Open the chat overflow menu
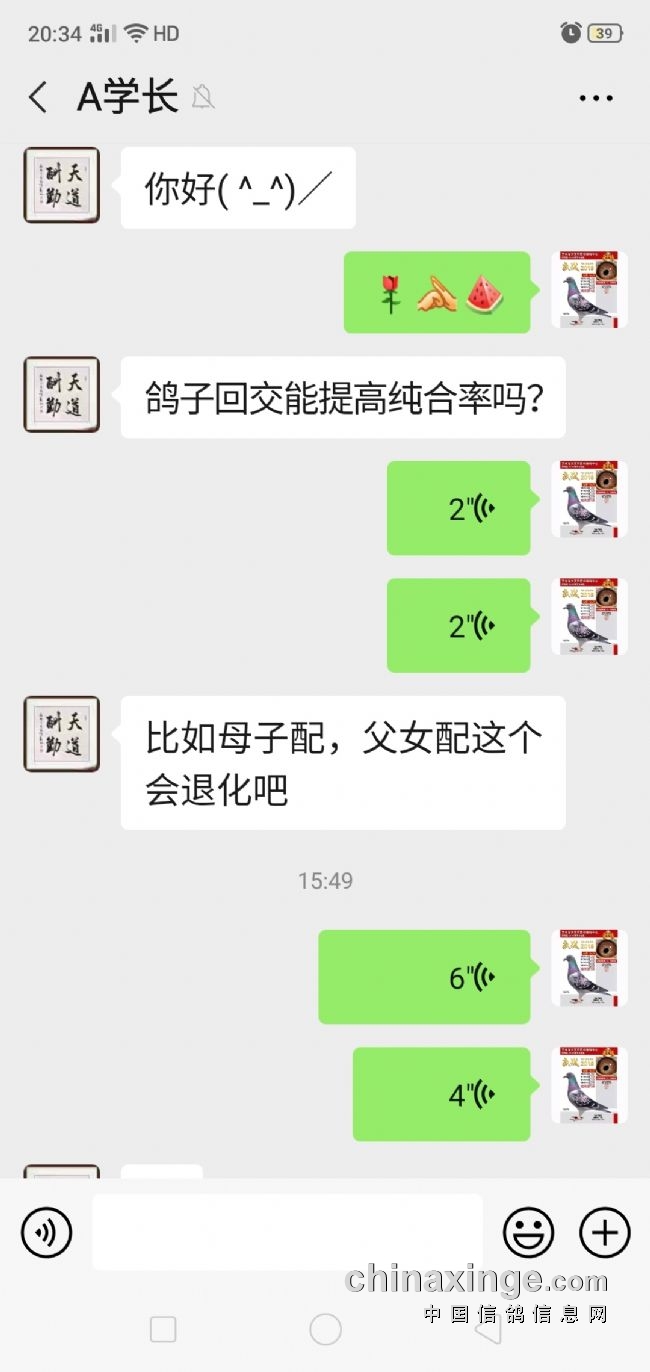The width and height of the screenshot is (650, 1372). click(596, 98)
